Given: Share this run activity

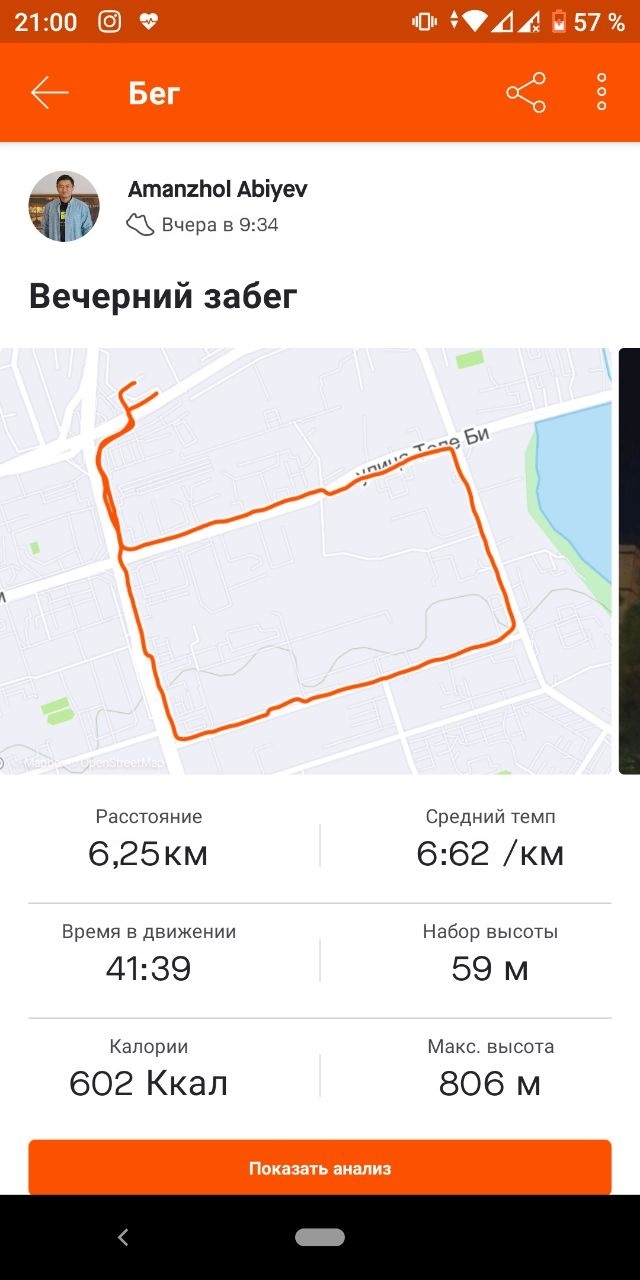Looking at the screenshot, I should point(526,93).
